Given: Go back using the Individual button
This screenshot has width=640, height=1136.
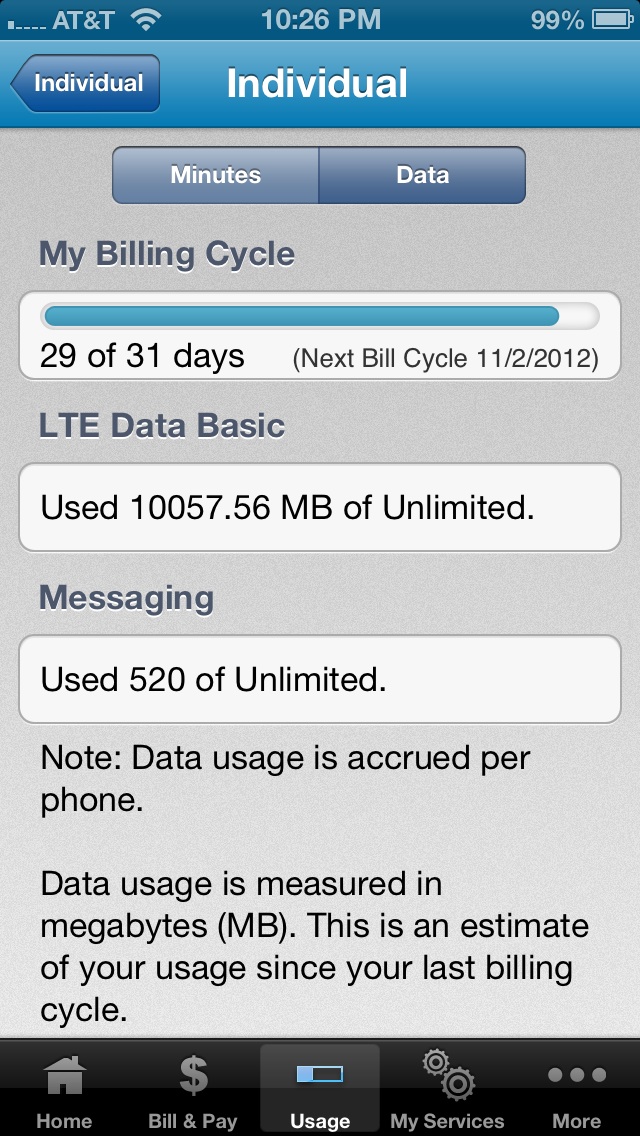Looking at the screenshot, I should tap(86, 83).
